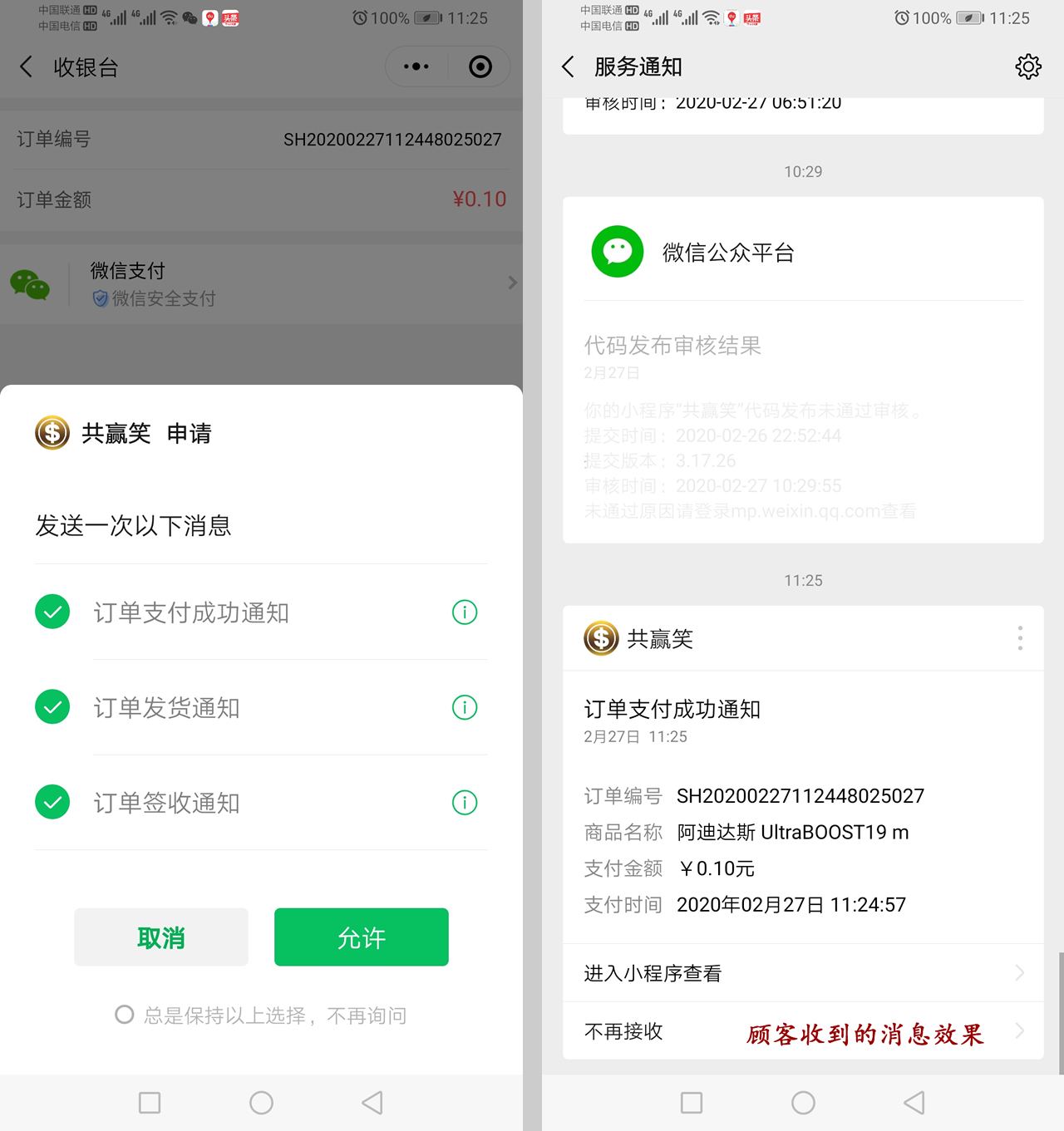
Task: Uncheck 订单支付成功通知 in the request dialog
Action: [52, 612]
